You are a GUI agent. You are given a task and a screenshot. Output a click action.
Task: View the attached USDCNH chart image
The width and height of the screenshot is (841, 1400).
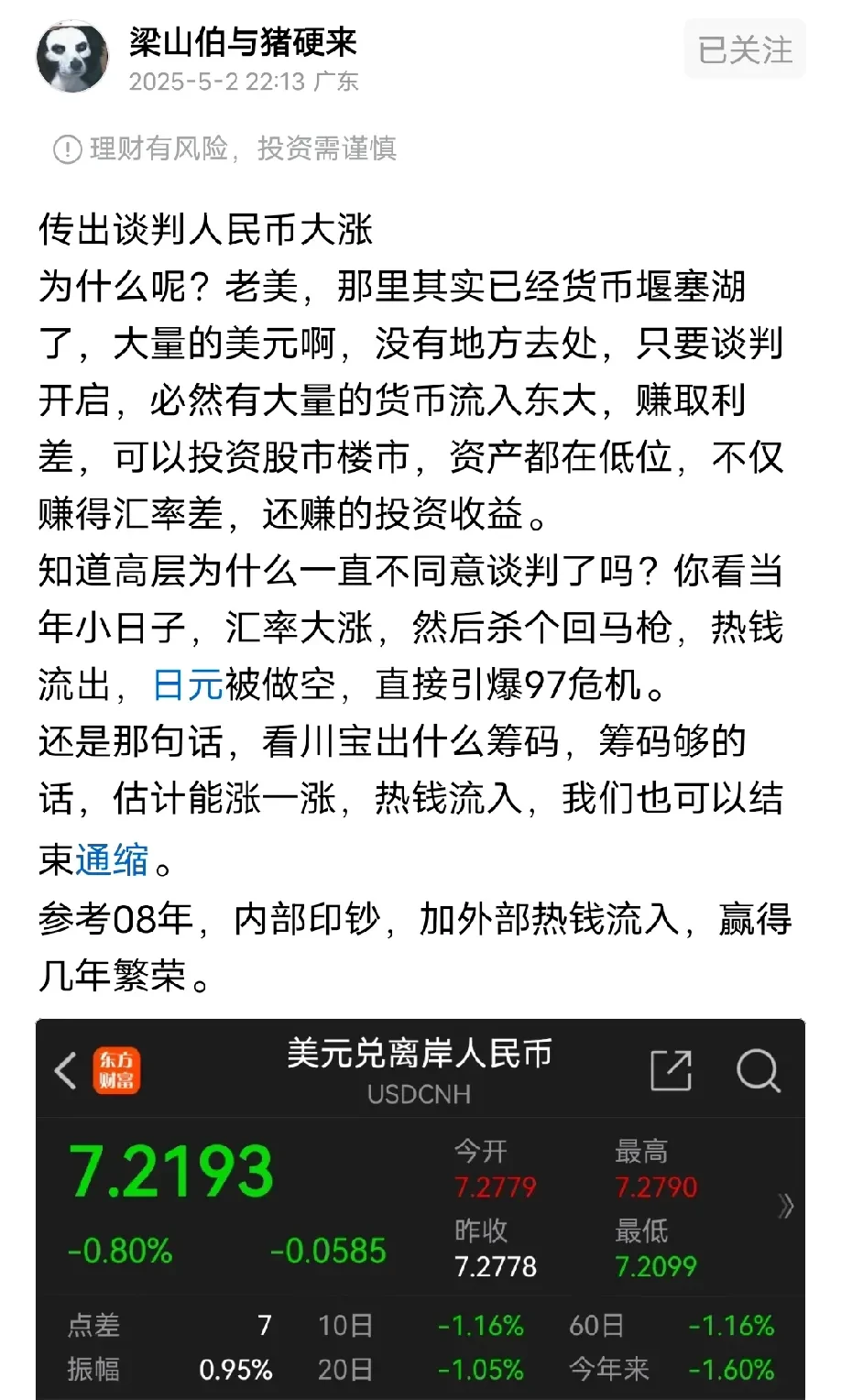(x=420, y=1209)
